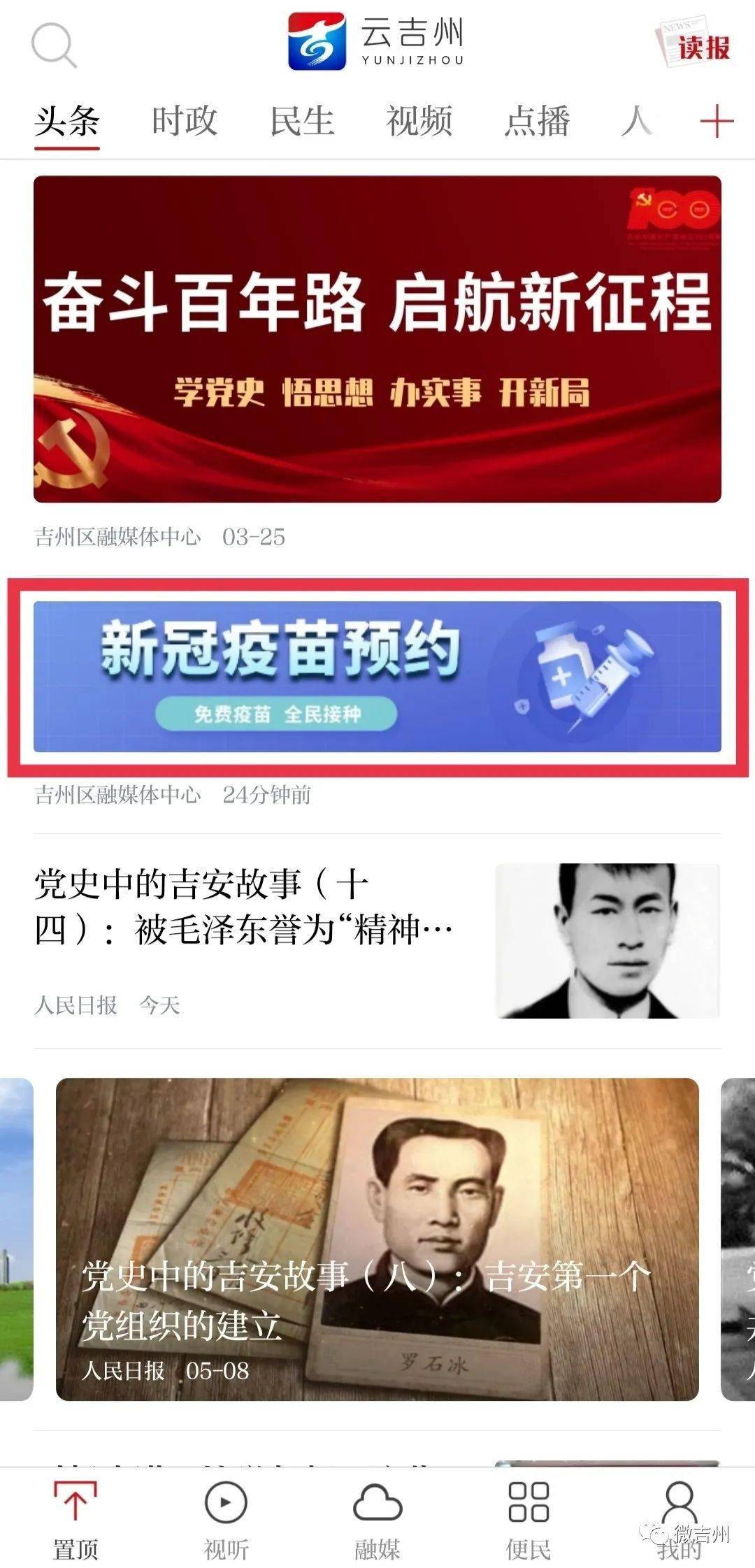Select the 头条 tab
The width and height of the screenshot is (755, 1568).
[67, 121]
